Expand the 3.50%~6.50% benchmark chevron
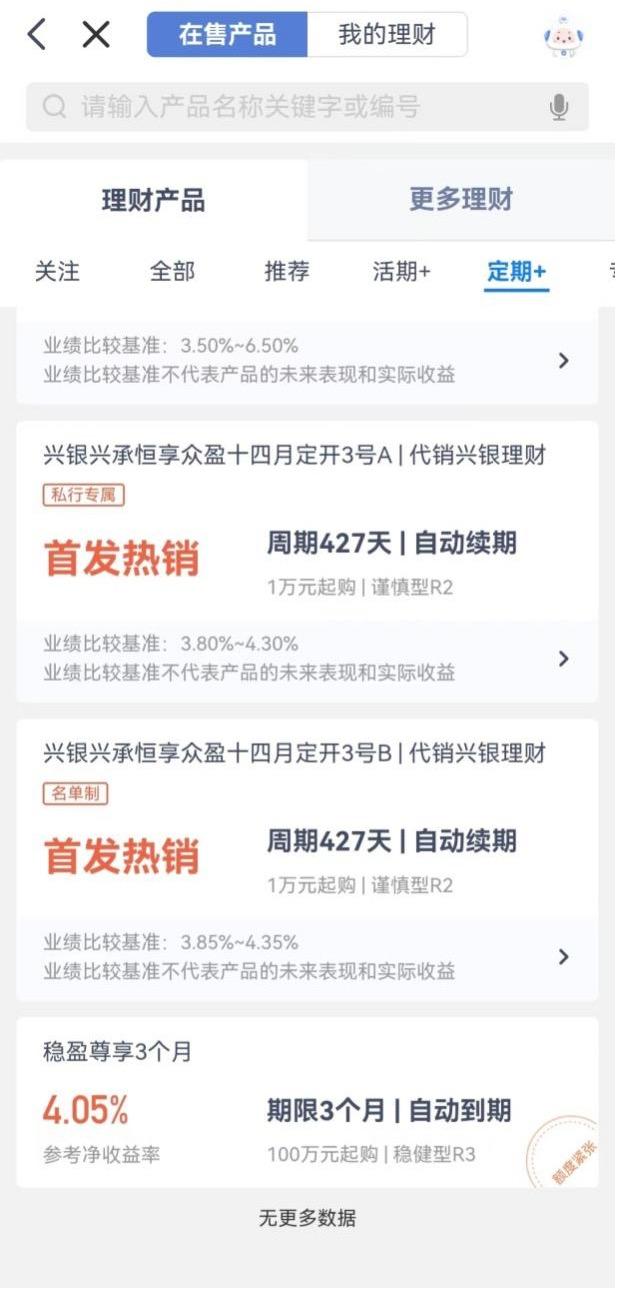Viewport: 620px width, 1292px height. click(x=563, y=360)
